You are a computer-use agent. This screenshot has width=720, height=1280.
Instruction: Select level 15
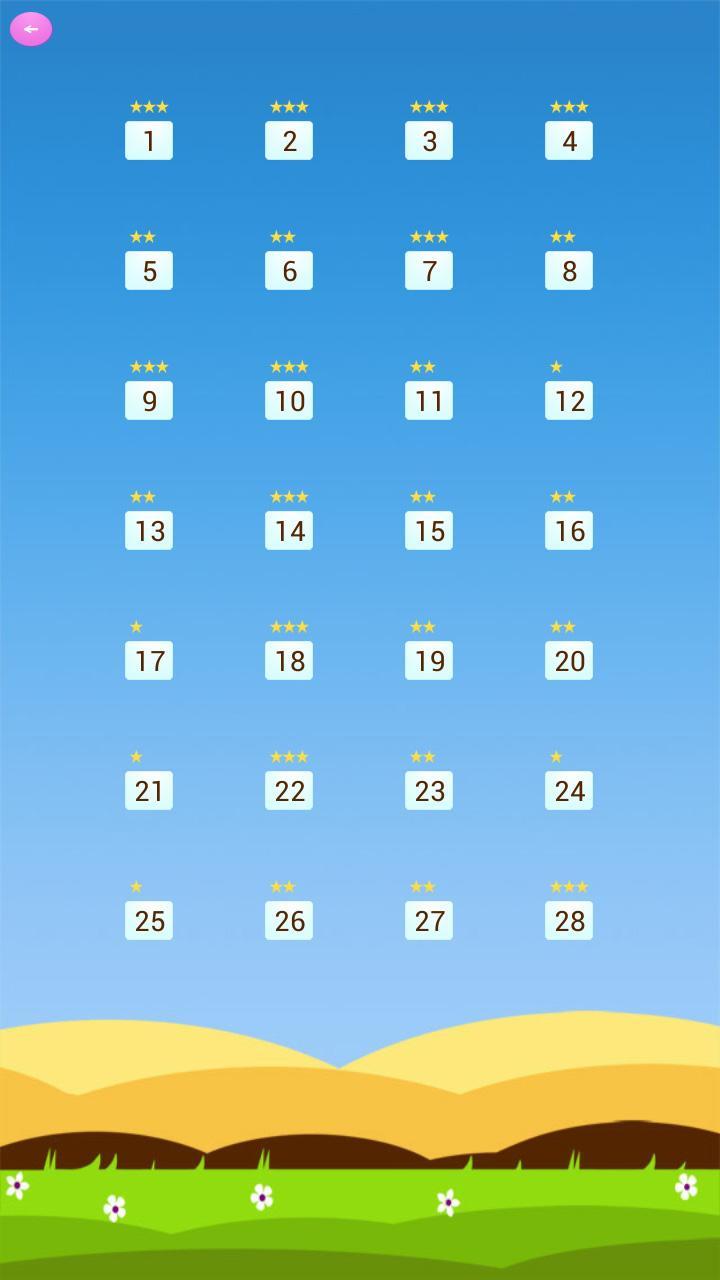point(429,531)
